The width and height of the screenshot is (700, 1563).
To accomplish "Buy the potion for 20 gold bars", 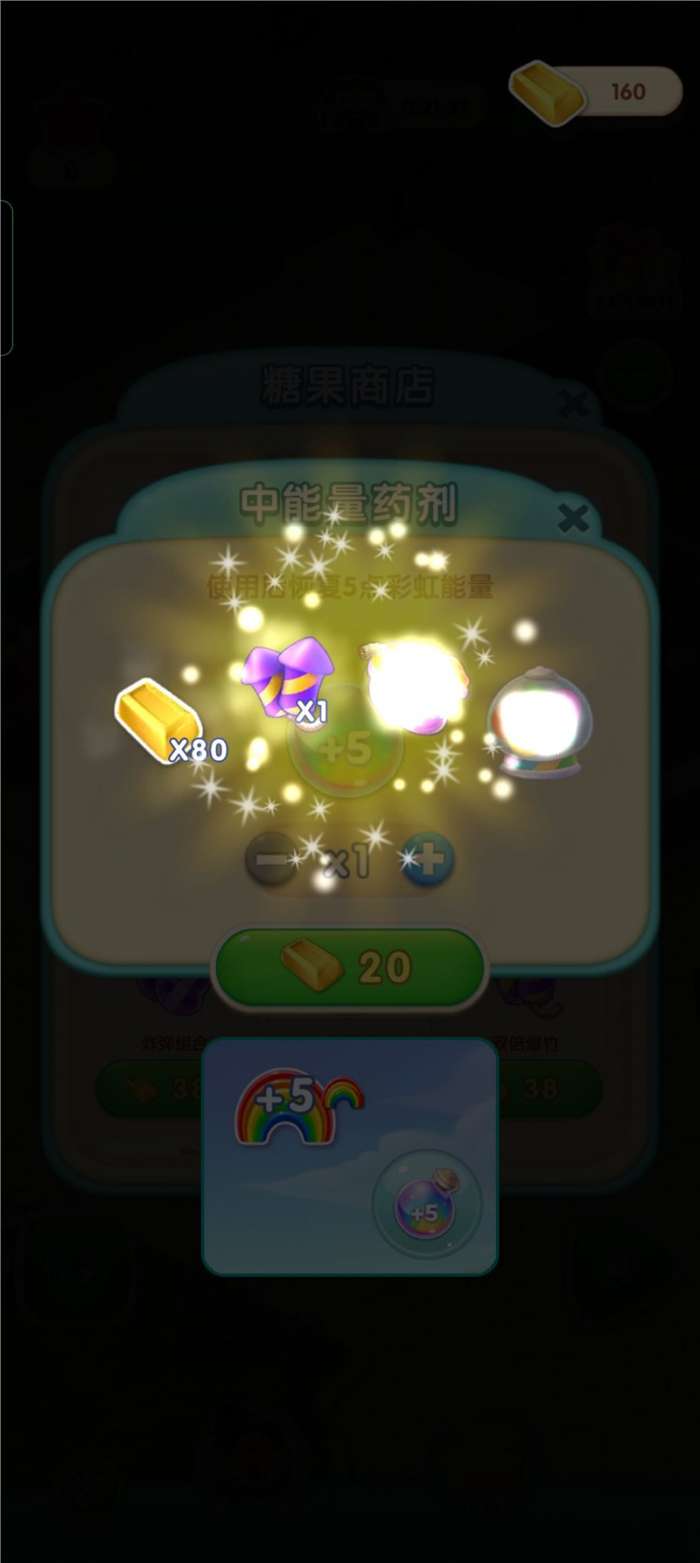I will (349, 968).
